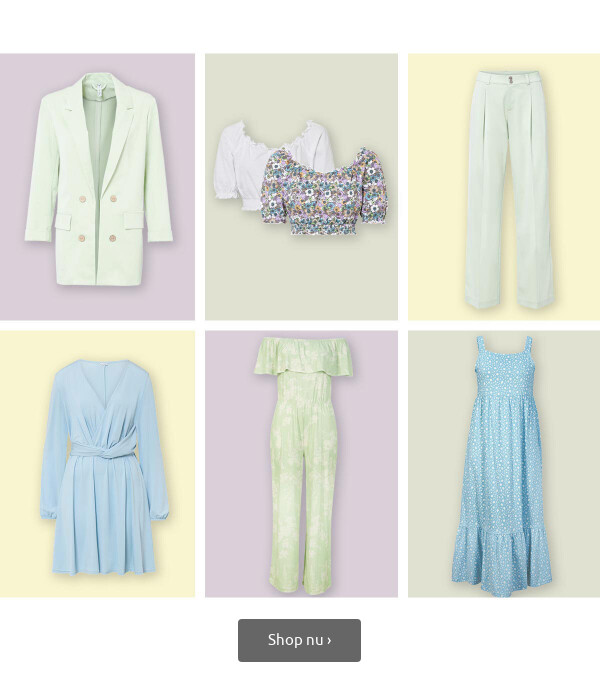Open the floral and white crop tops tile
The height and width of the screenshot is (683, 600).
tap(301, 186)
